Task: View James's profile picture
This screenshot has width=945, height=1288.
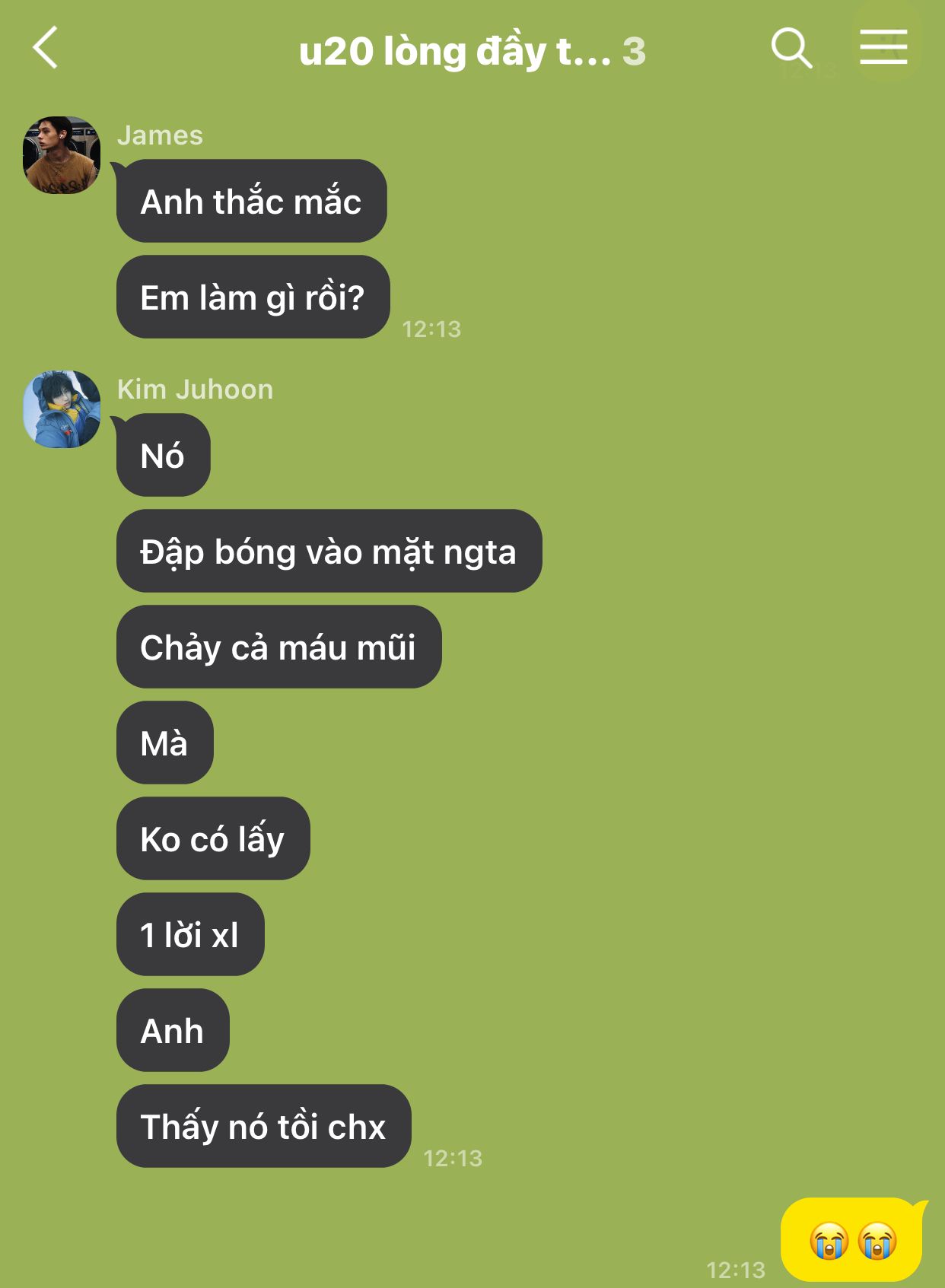Action: click(x=62, y=155)
